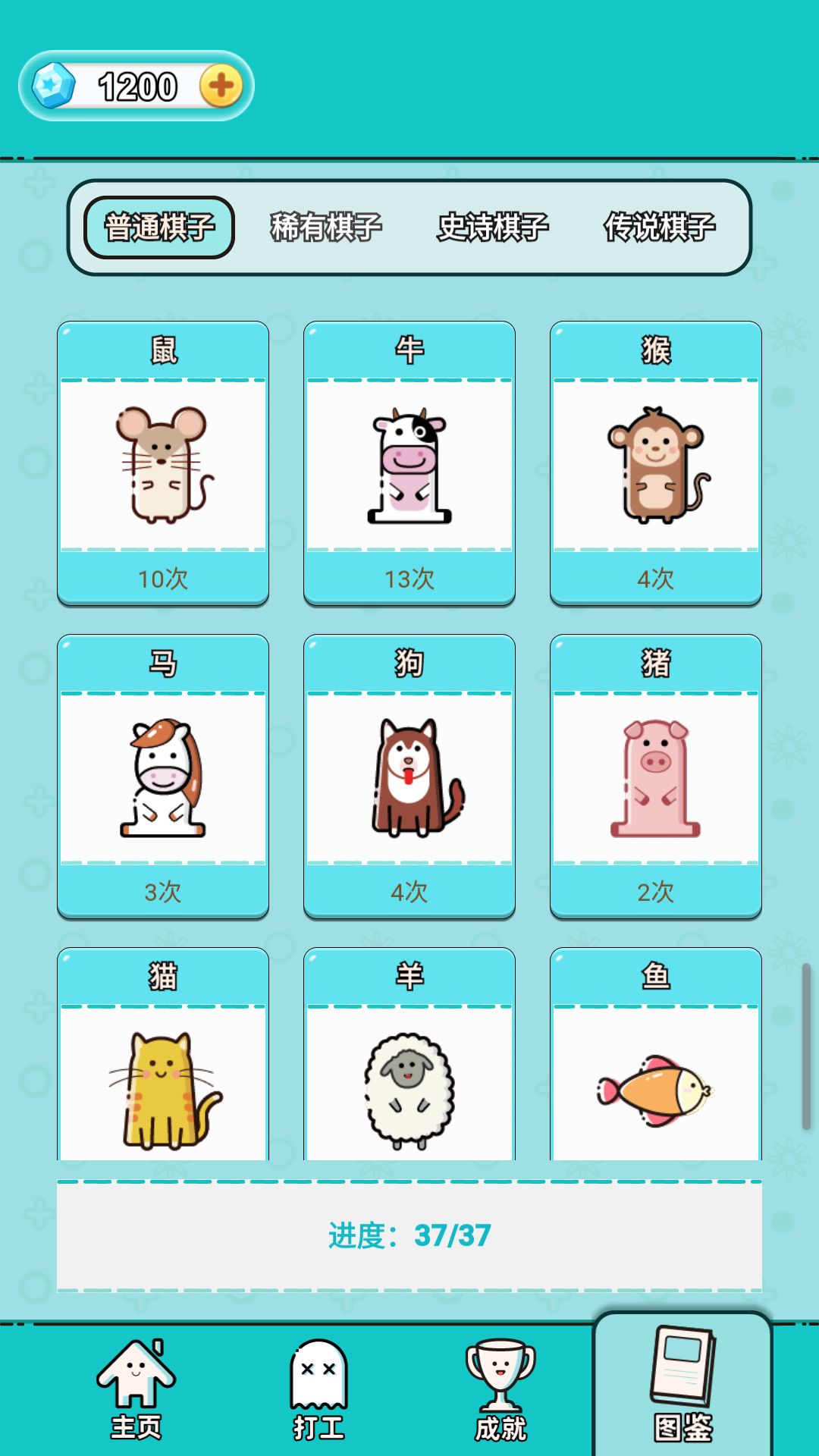The image size is (819, 1456).
Task: Open the 鼠 piece card
Action: point(163,463)
